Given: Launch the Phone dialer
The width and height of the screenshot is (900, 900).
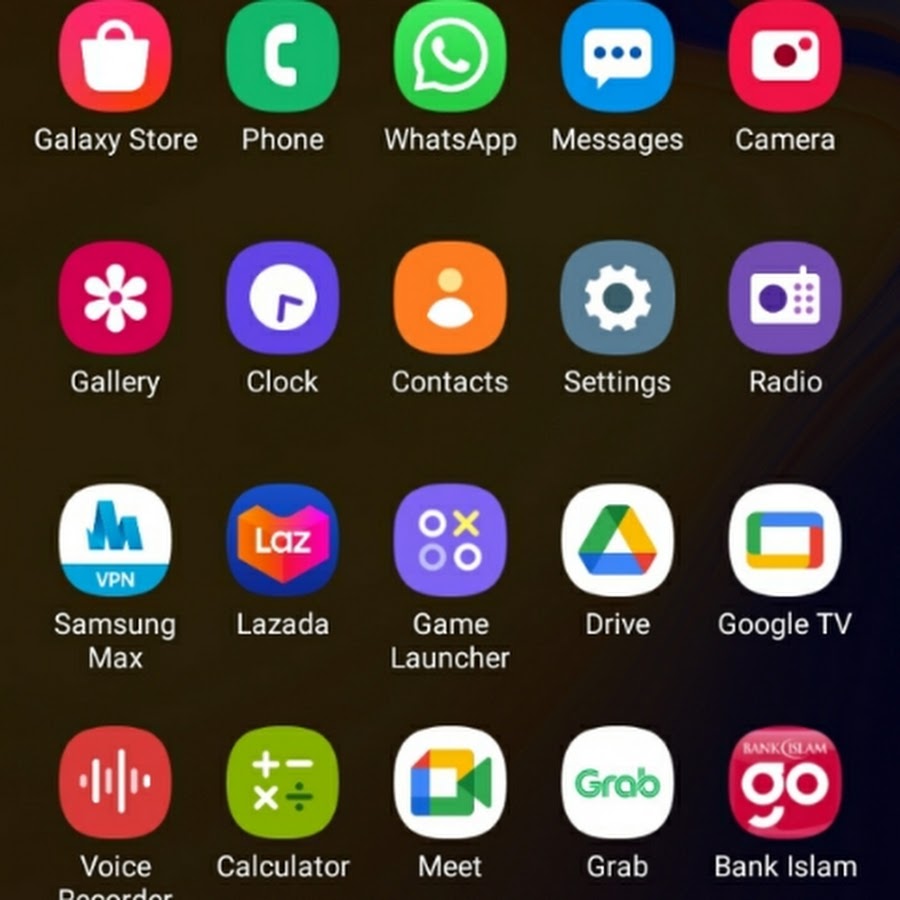Looking at the screenshot, I should [283, 56].
